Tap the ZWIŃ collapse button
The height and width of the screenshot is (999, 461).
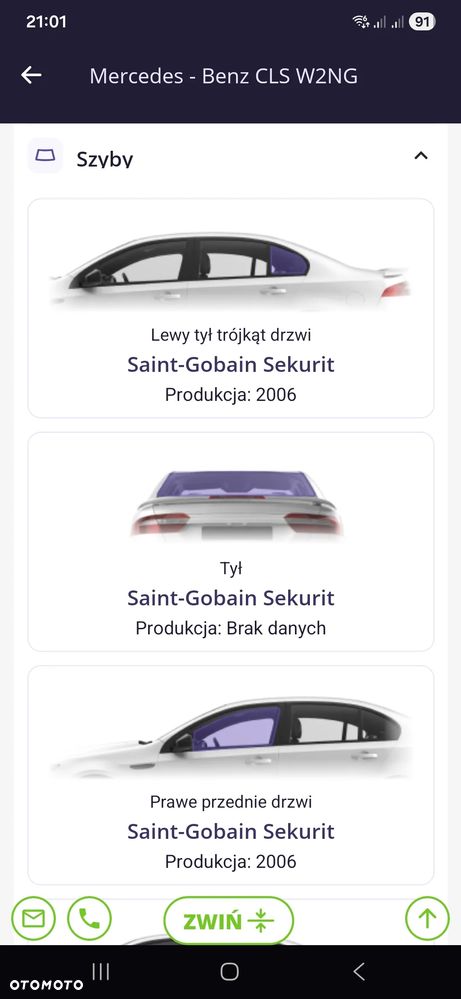tap(229, 920)
